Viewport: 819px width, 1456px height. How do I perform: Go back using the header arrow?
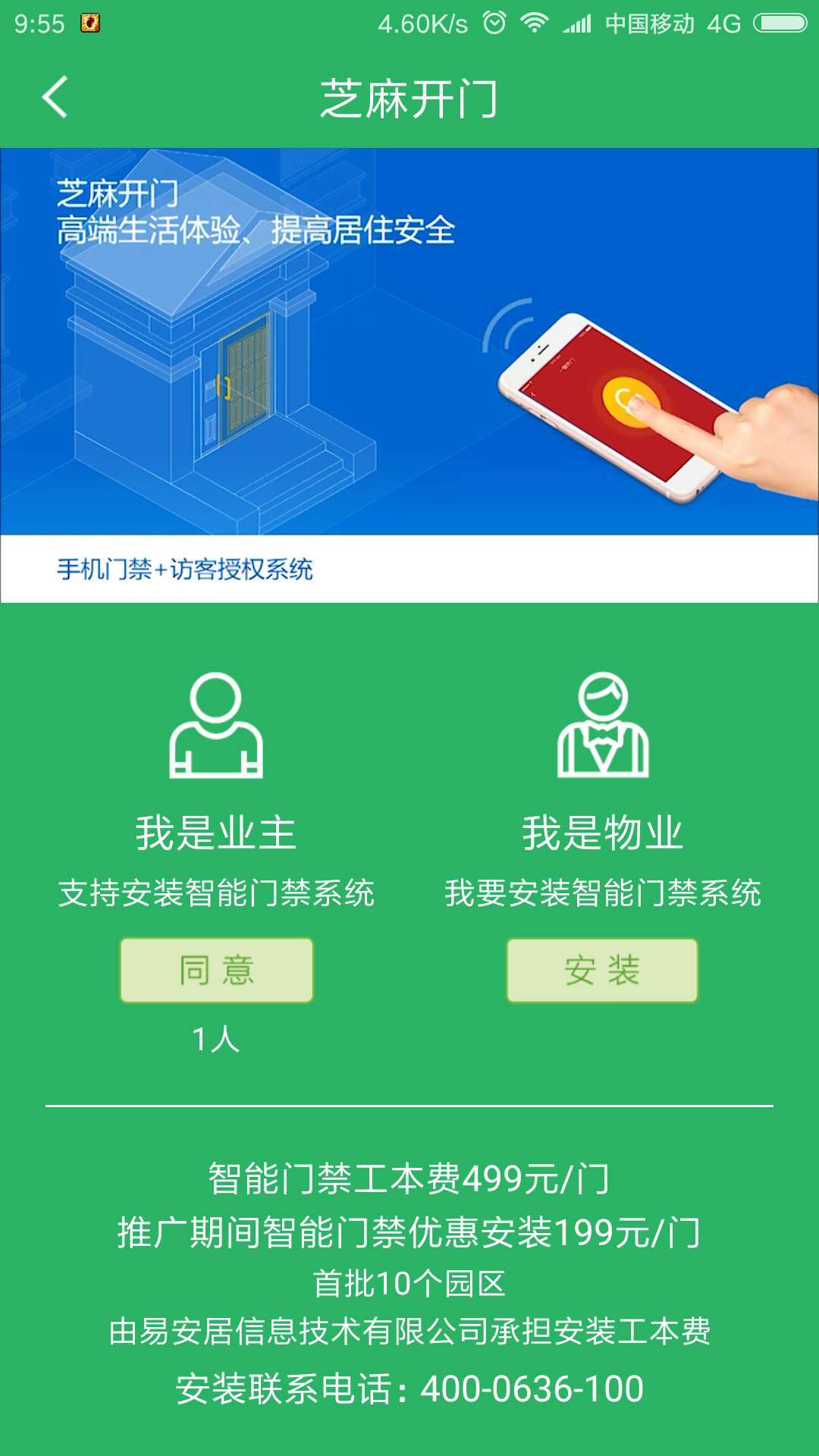click(55, 97)
